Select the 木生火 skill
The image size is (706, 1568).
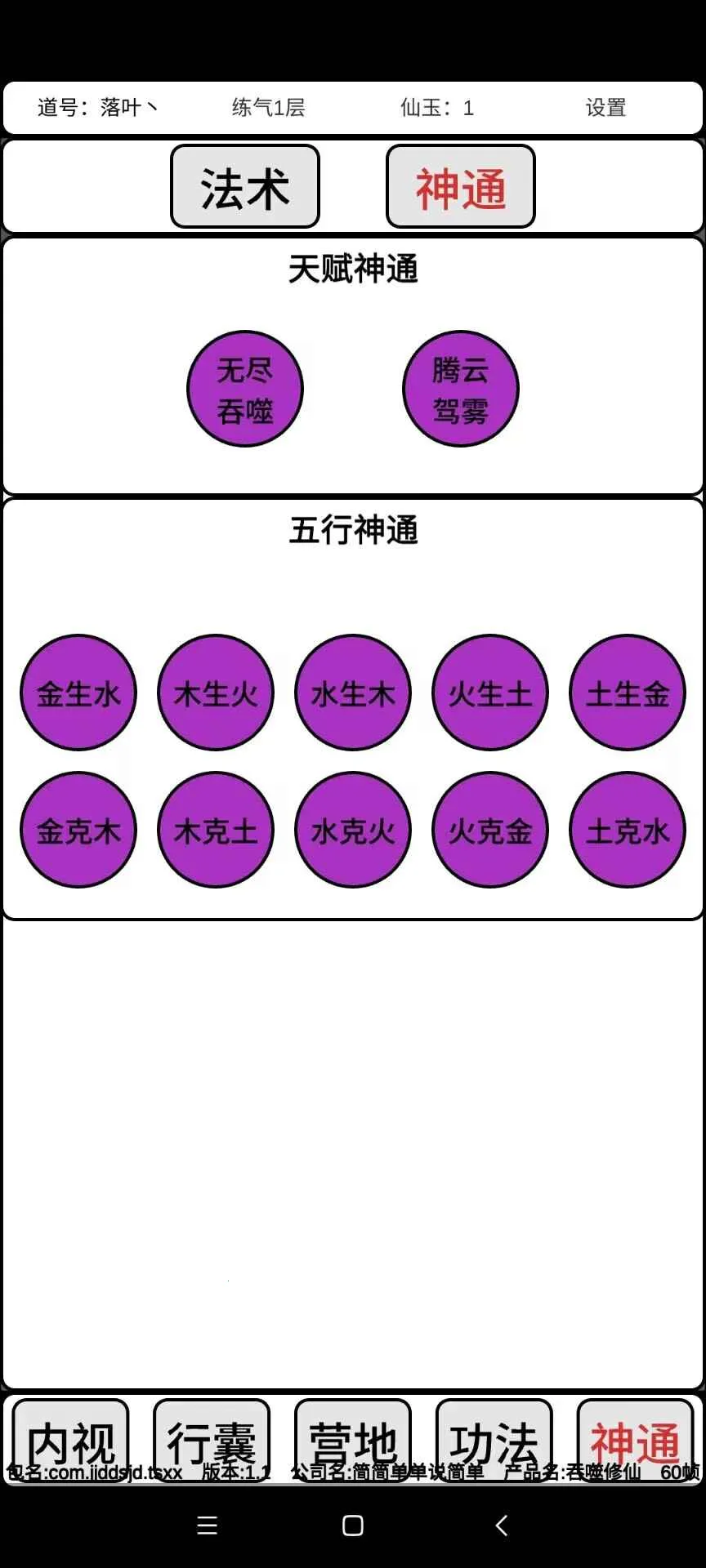(x=216, y=693)
